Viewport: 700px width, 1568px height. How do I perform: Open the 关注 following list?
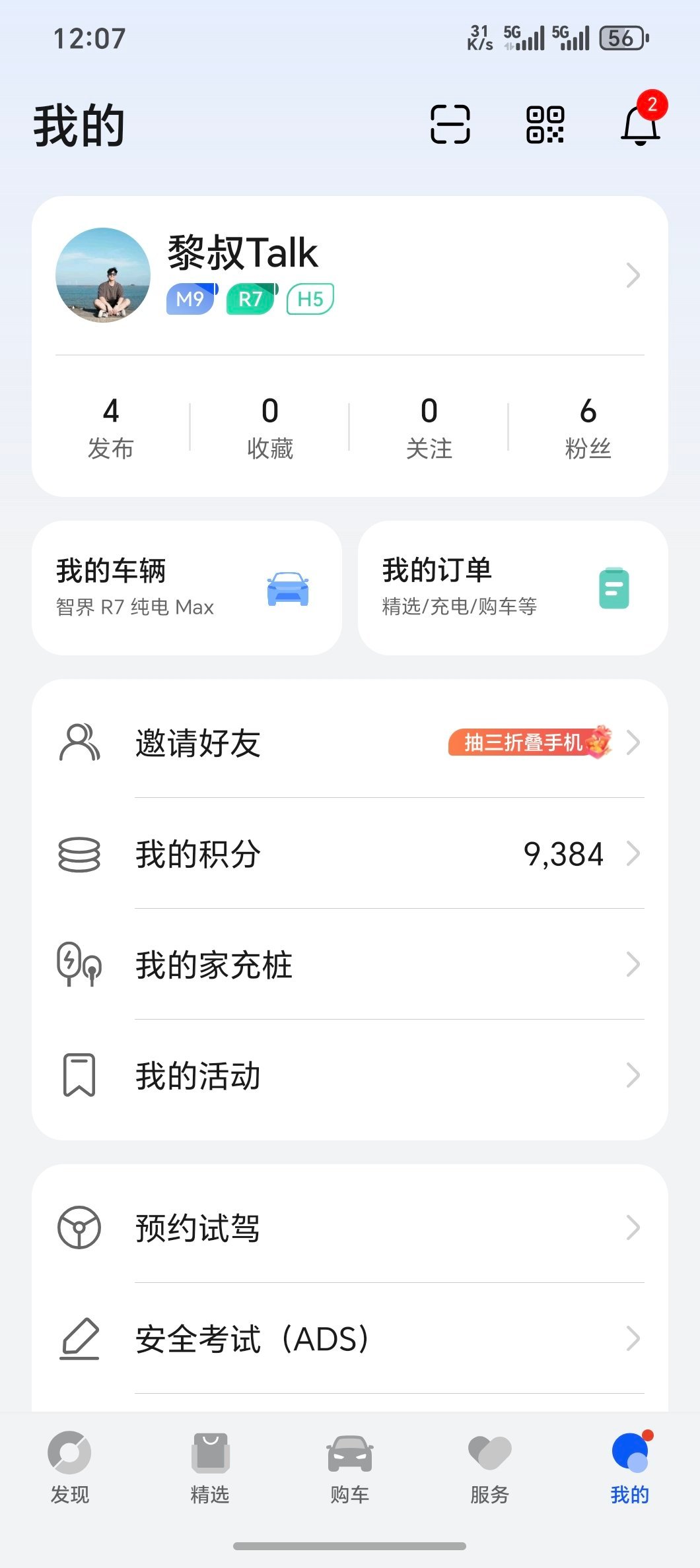(x=429, y=427)
